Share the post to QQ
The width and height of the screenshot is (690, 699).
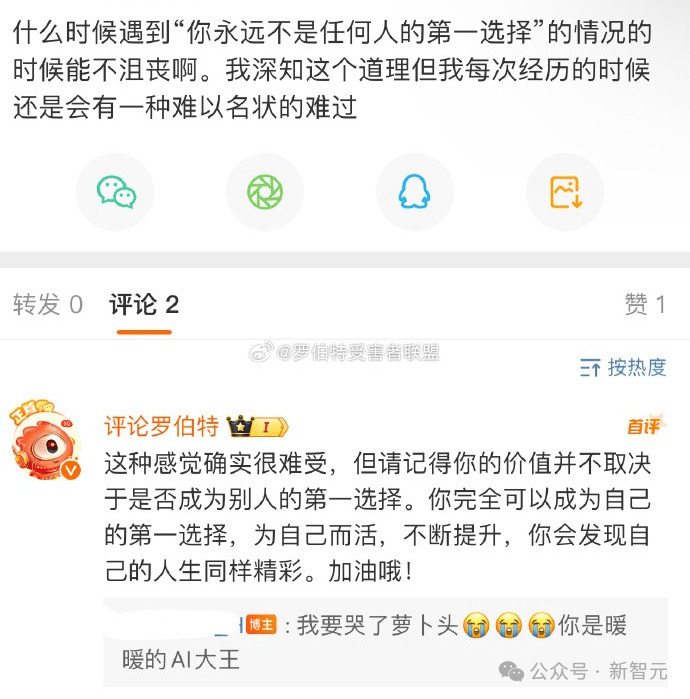tap(414, 191)
